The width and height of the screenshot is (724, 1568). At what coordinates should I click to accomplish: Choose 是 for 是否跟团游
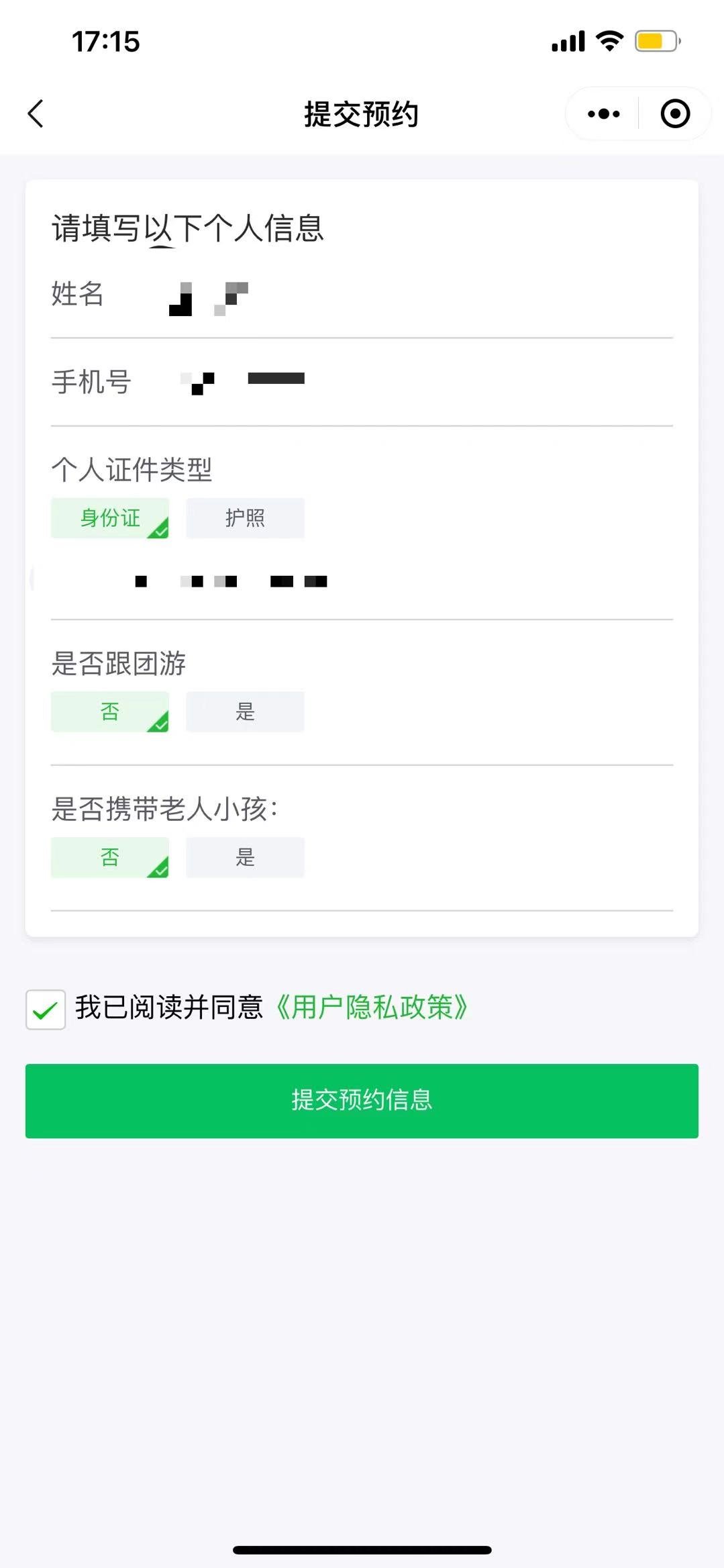tap(245, 712)
